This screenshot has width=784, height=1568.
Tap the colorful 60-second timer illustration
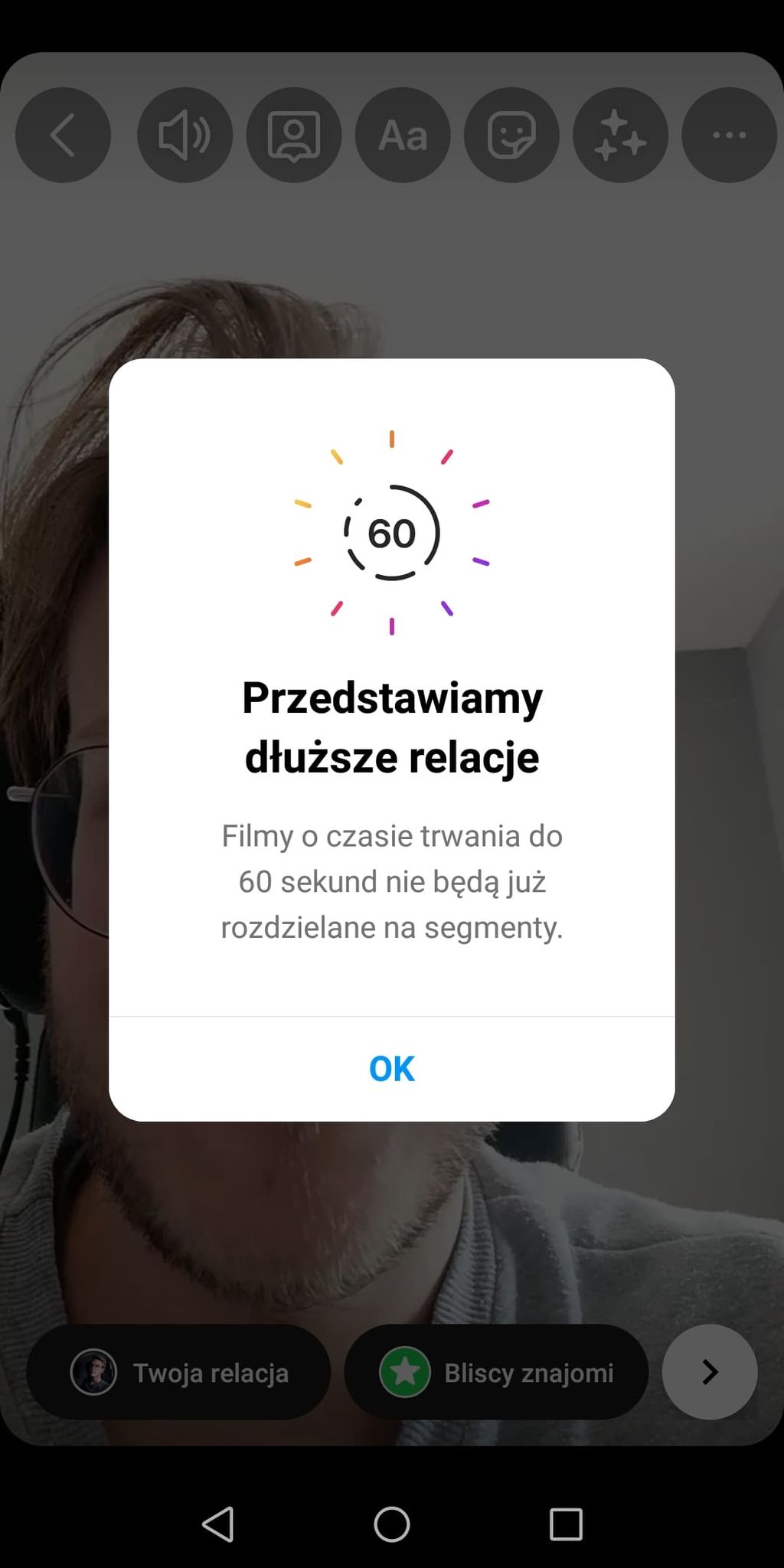pyautogui.click(x=391, y=534)
